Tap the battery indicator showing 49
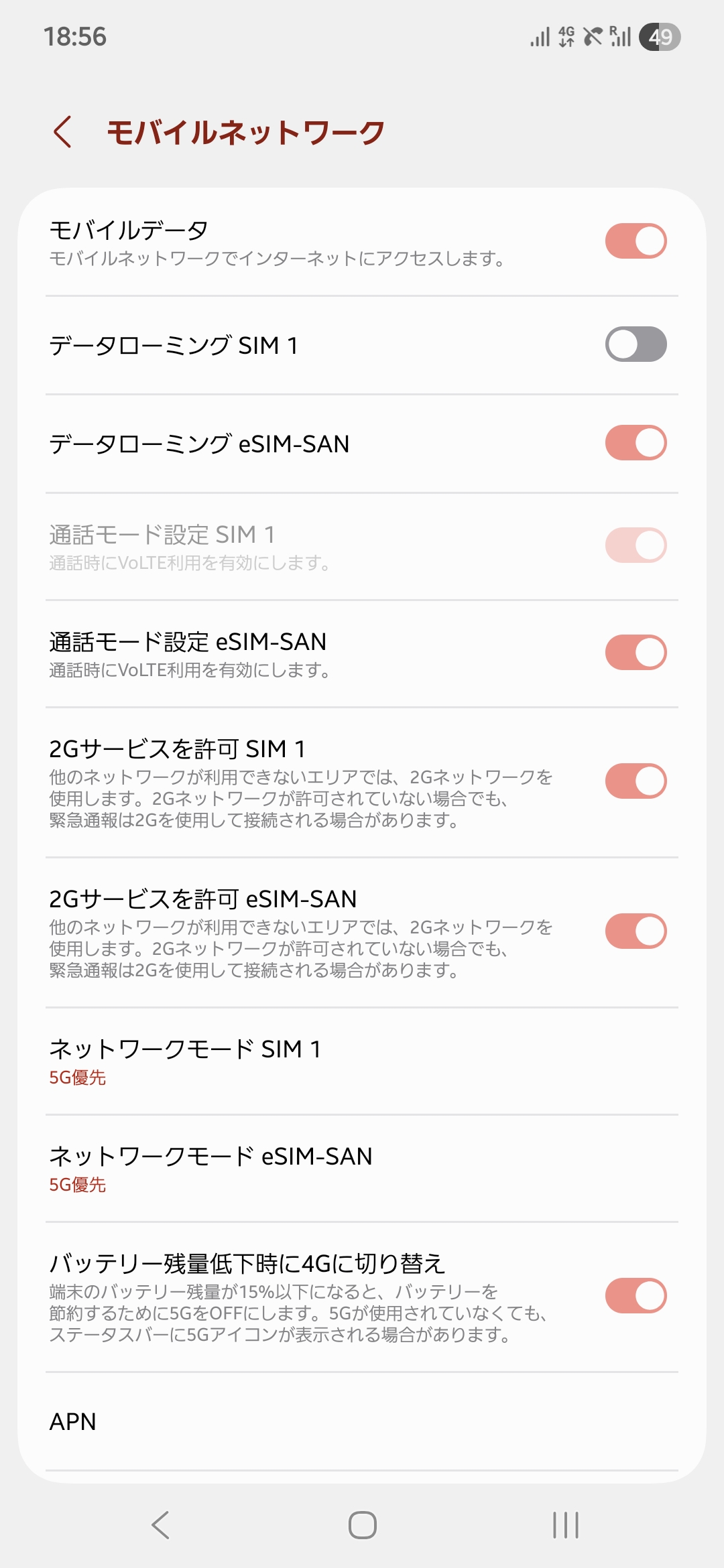 pyautogui.click(x=660, y=38)
